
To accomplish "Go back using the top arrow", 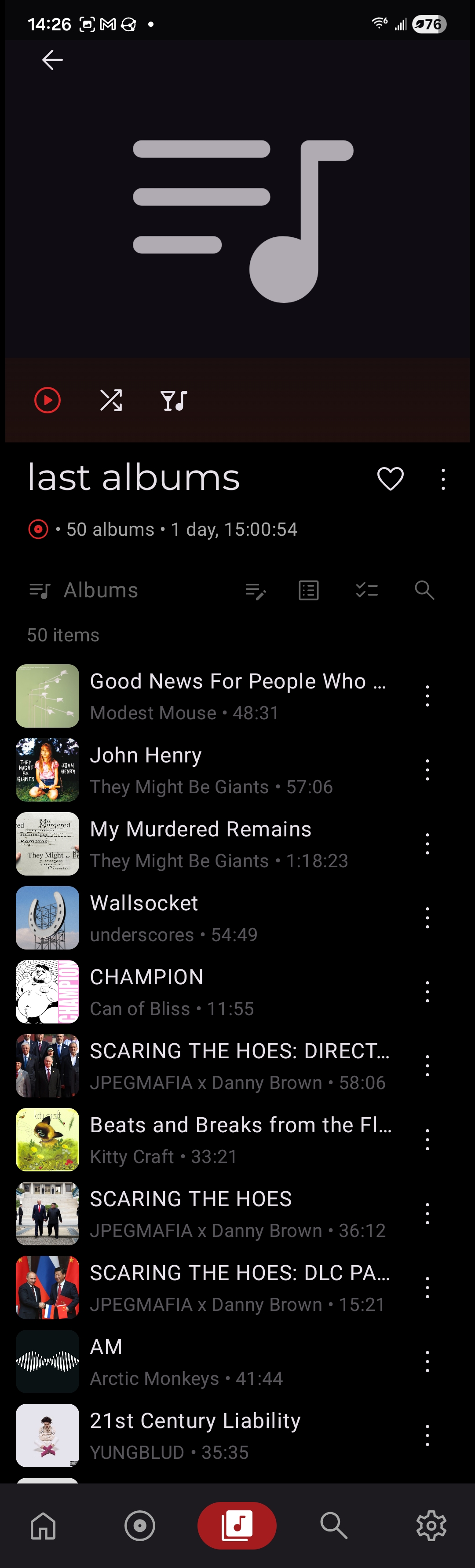I will 52,60.
